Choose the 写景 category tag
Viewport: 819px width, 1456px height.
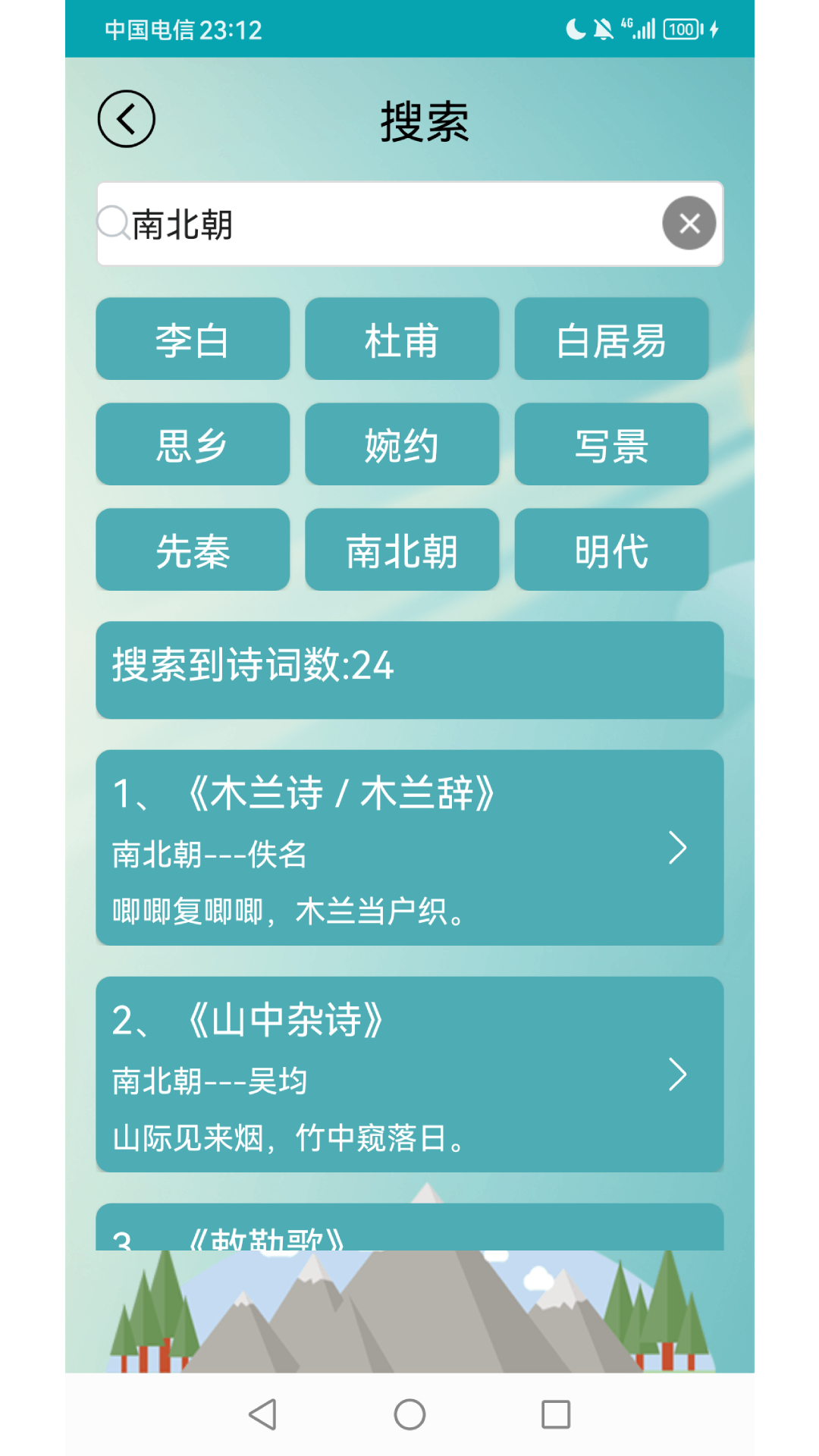click(x=611, y=444)
